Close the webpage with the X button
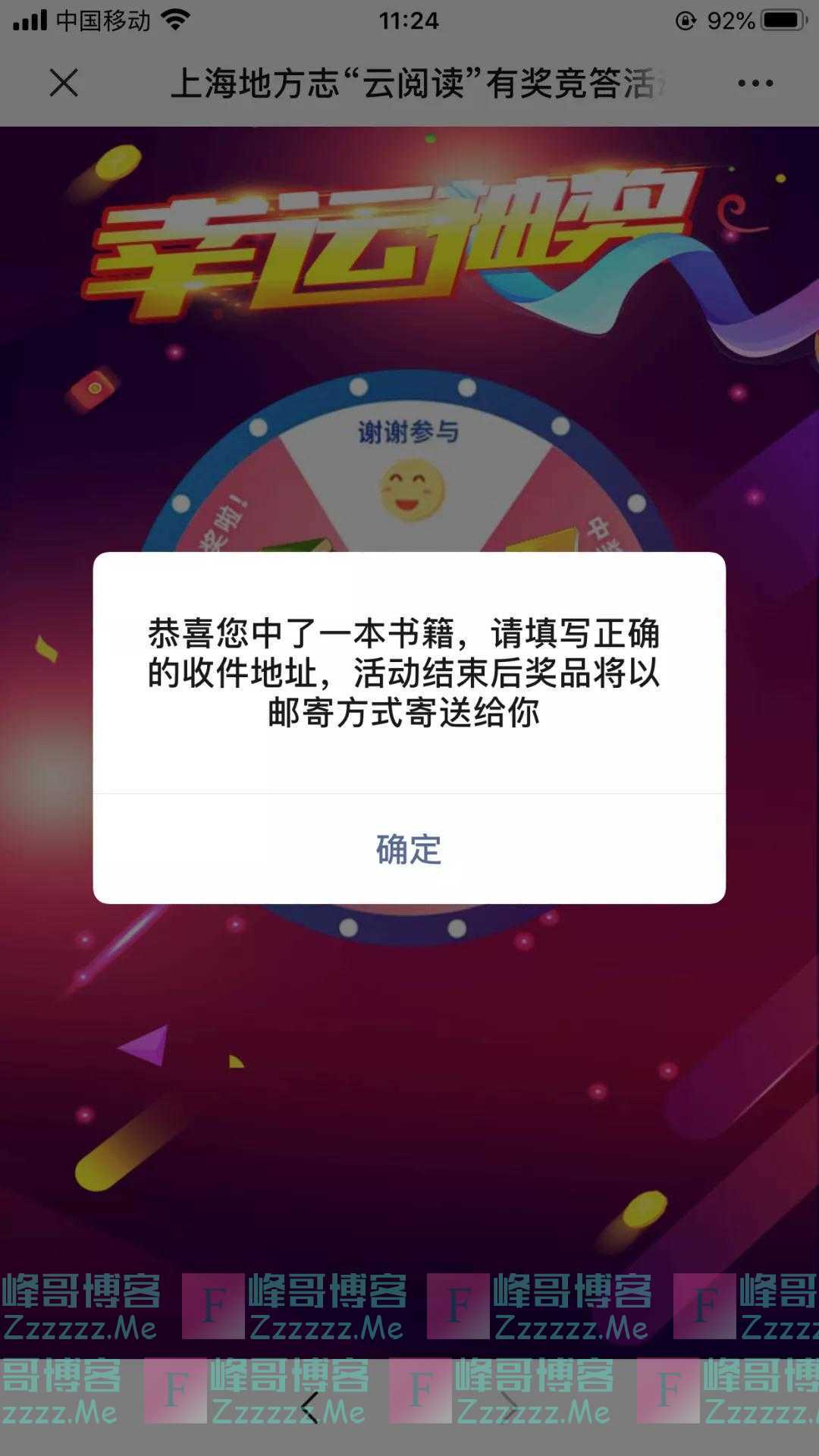819x1456 pixels. [x=63, y=83]
